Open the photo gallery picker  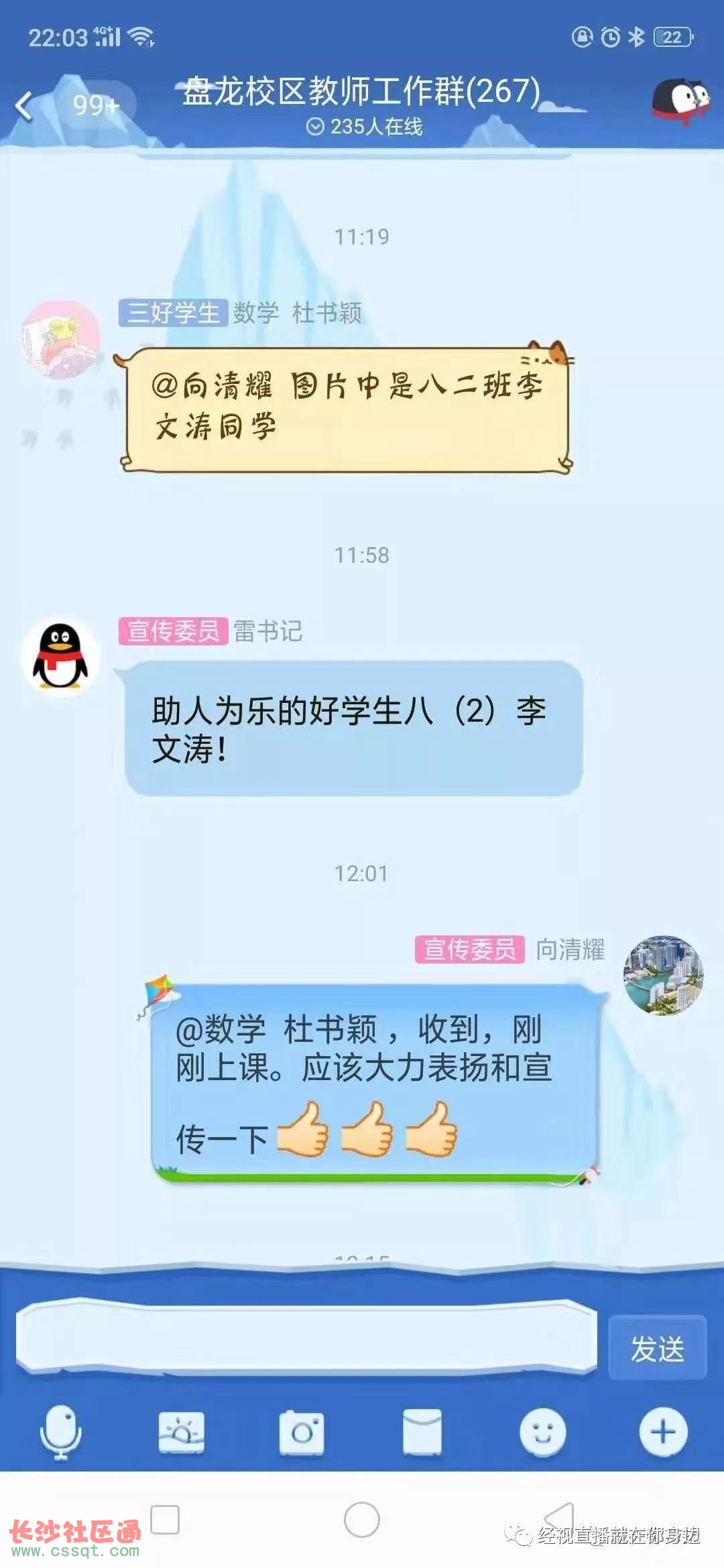[x=181, y=1433]
